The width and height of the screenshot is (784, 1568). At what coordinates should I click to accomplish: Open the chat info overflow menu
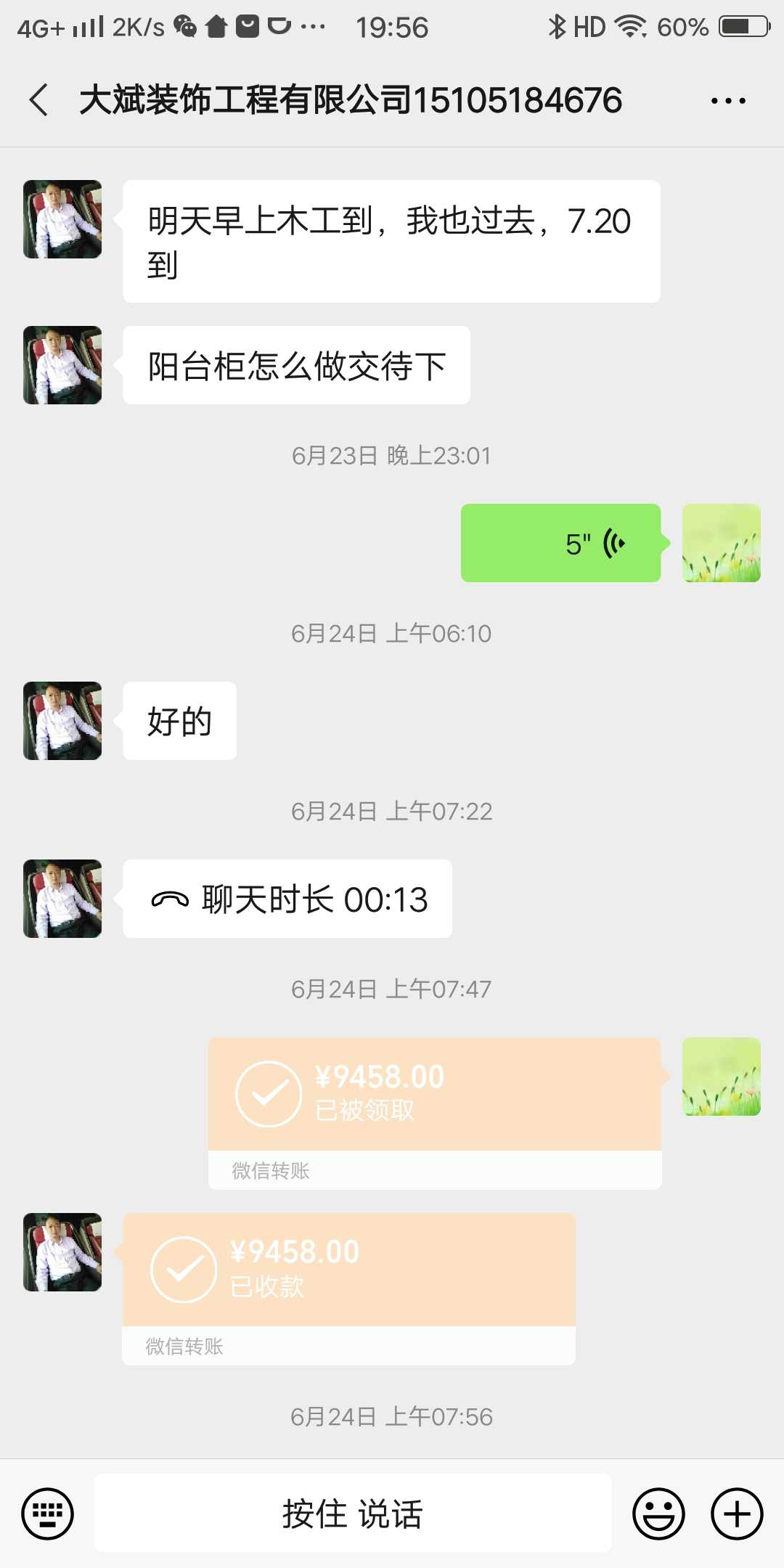(728, 101)
